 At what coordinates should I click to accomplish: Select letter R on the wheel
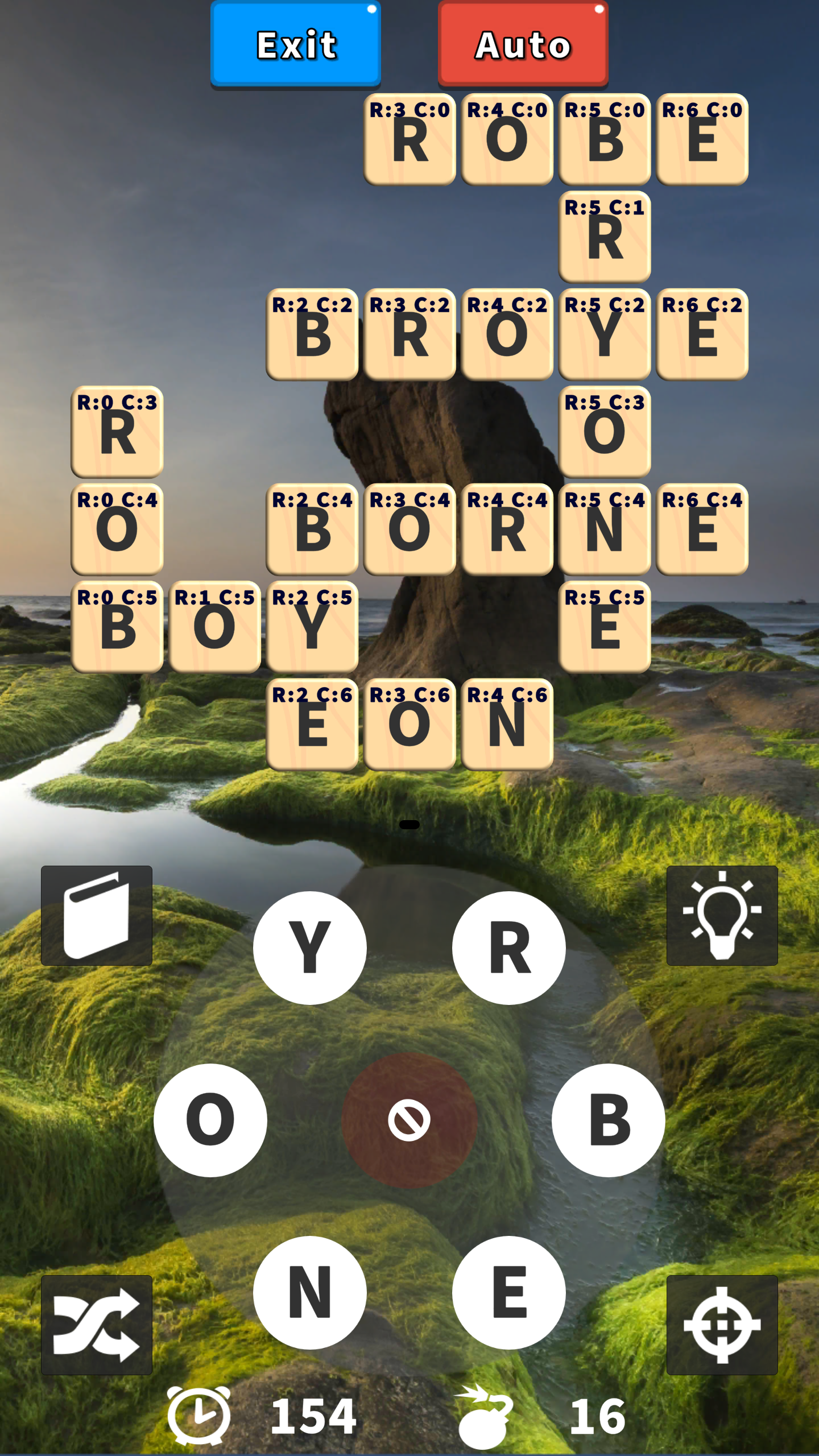click(x=509, y=948)
